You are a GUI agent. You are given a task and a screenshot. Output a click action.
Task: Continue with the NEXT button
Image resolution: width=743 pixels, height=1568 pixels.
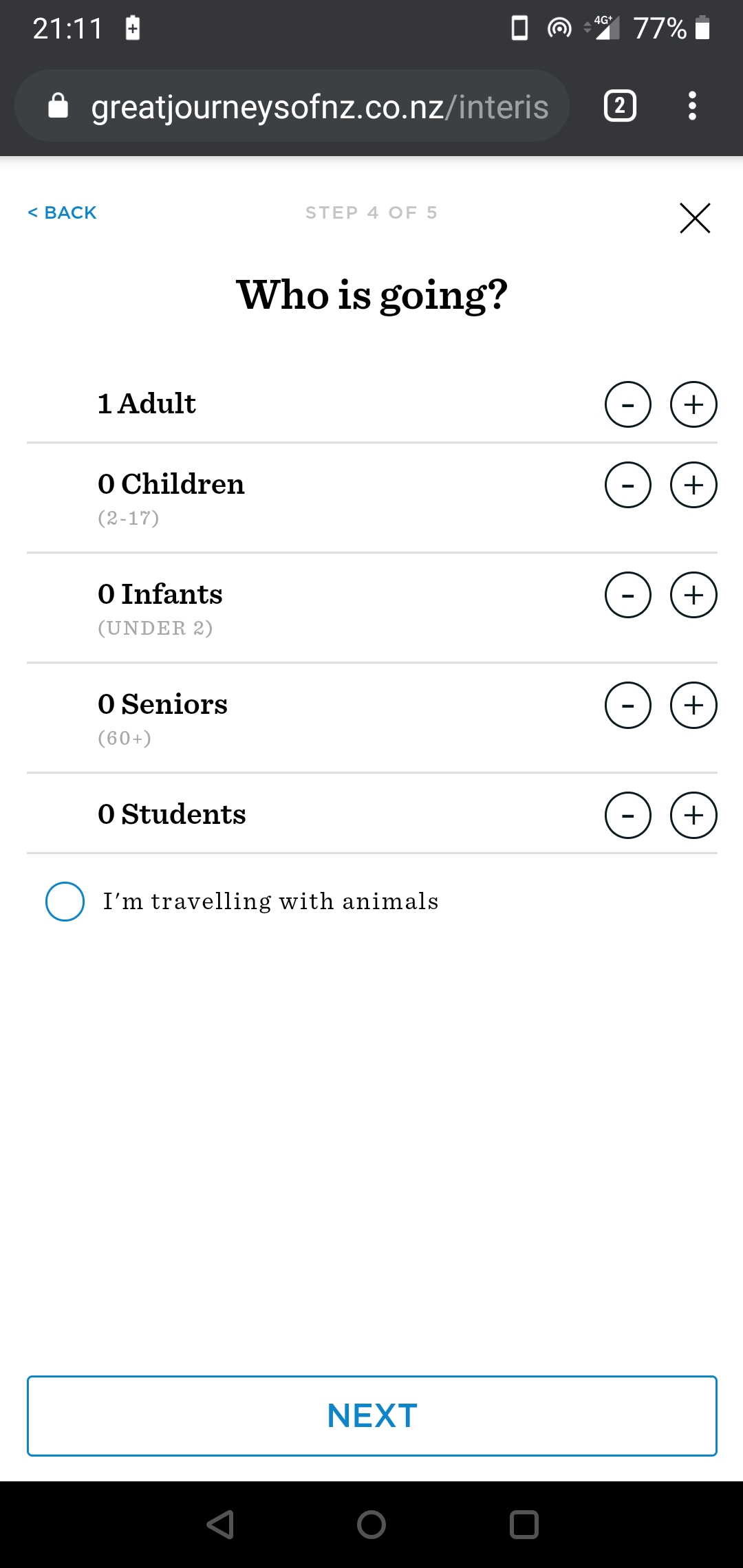(372, 1415)
